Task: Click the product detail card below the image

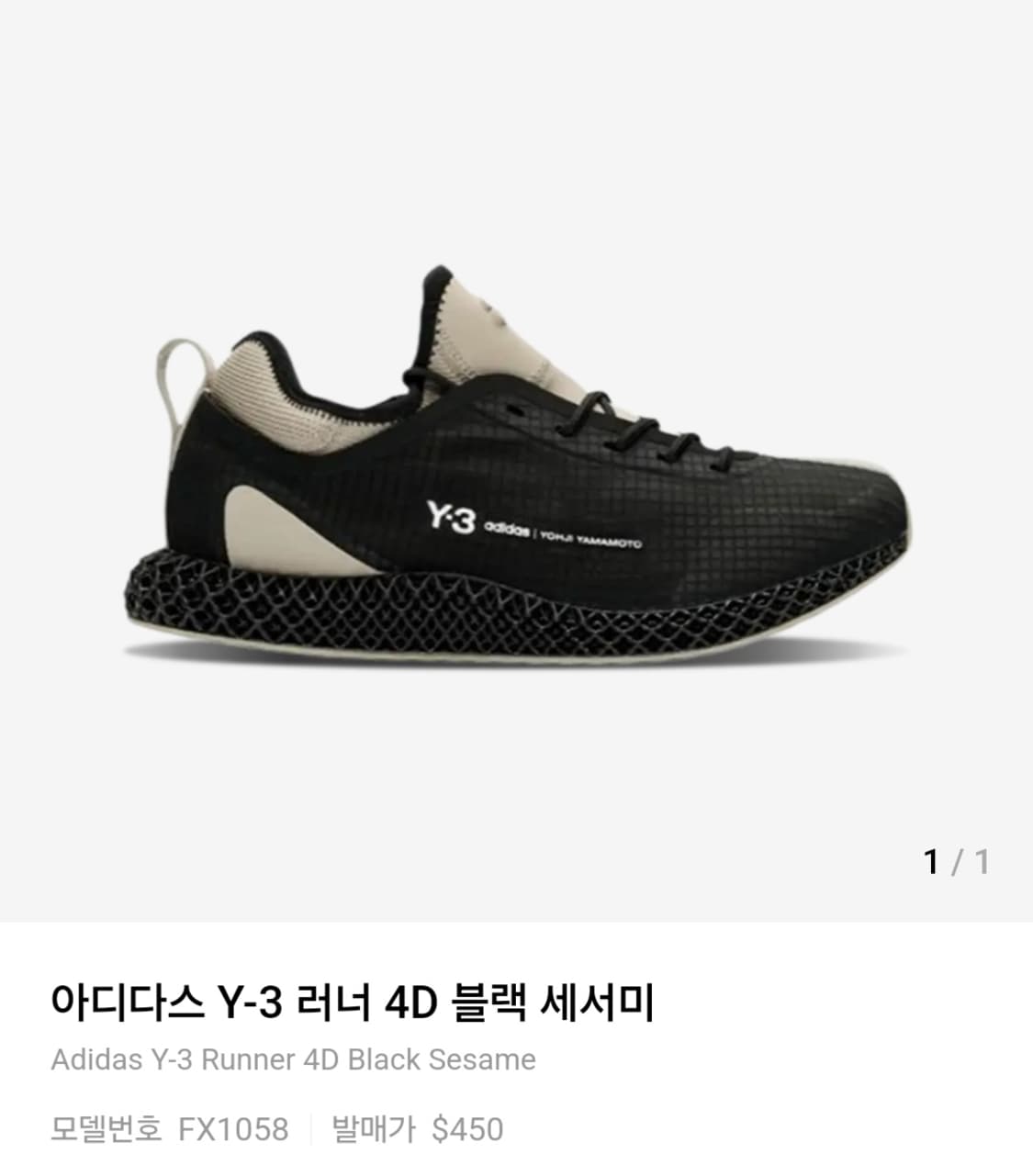Action: (x=516, y=1065)
